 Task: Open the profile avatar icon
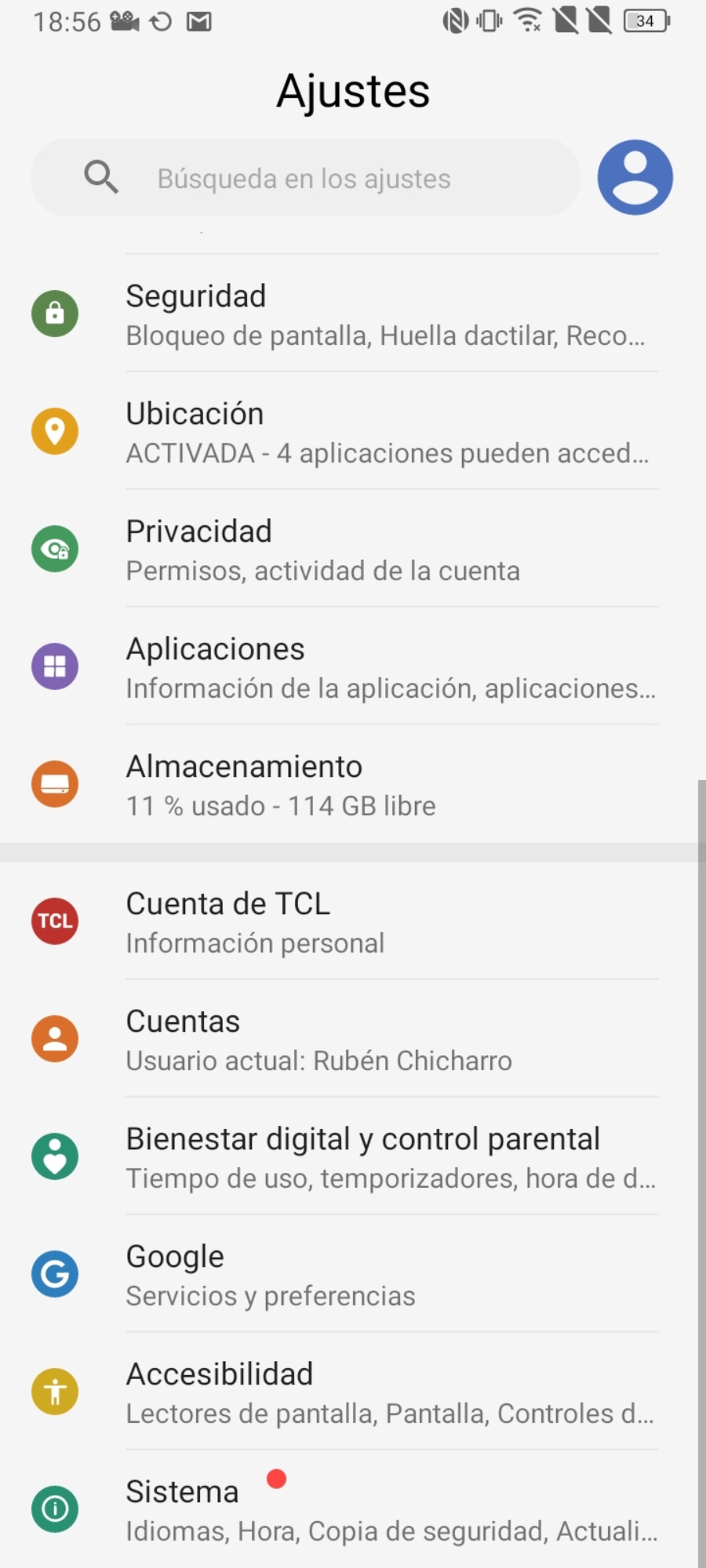click(635, 178)
